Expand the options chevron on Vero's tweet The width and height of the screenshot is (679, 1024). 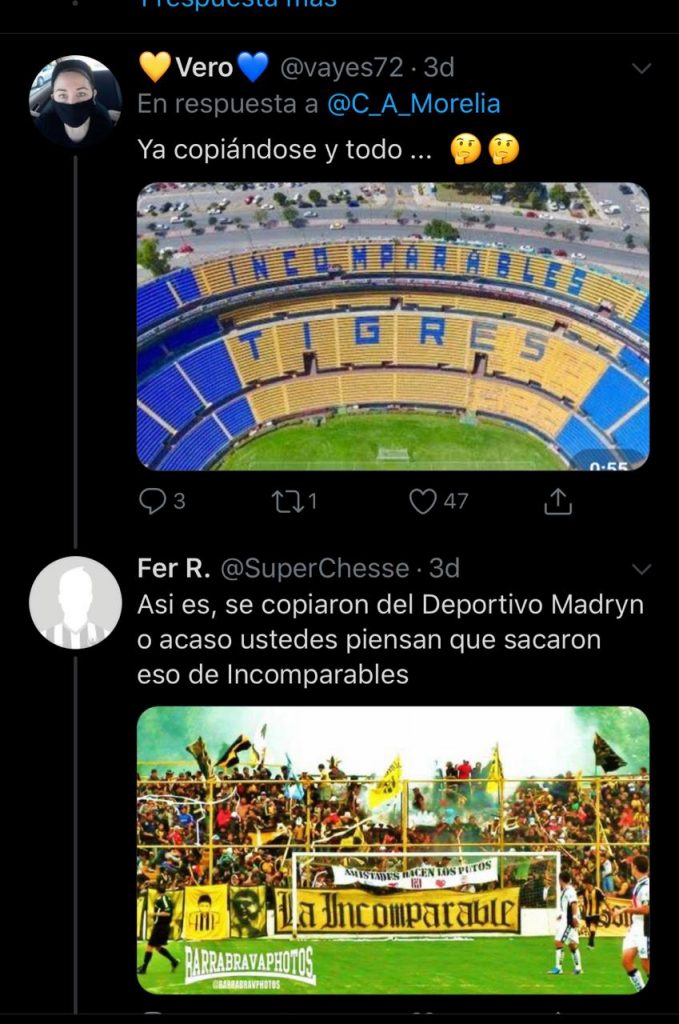[x=642, y=69]
